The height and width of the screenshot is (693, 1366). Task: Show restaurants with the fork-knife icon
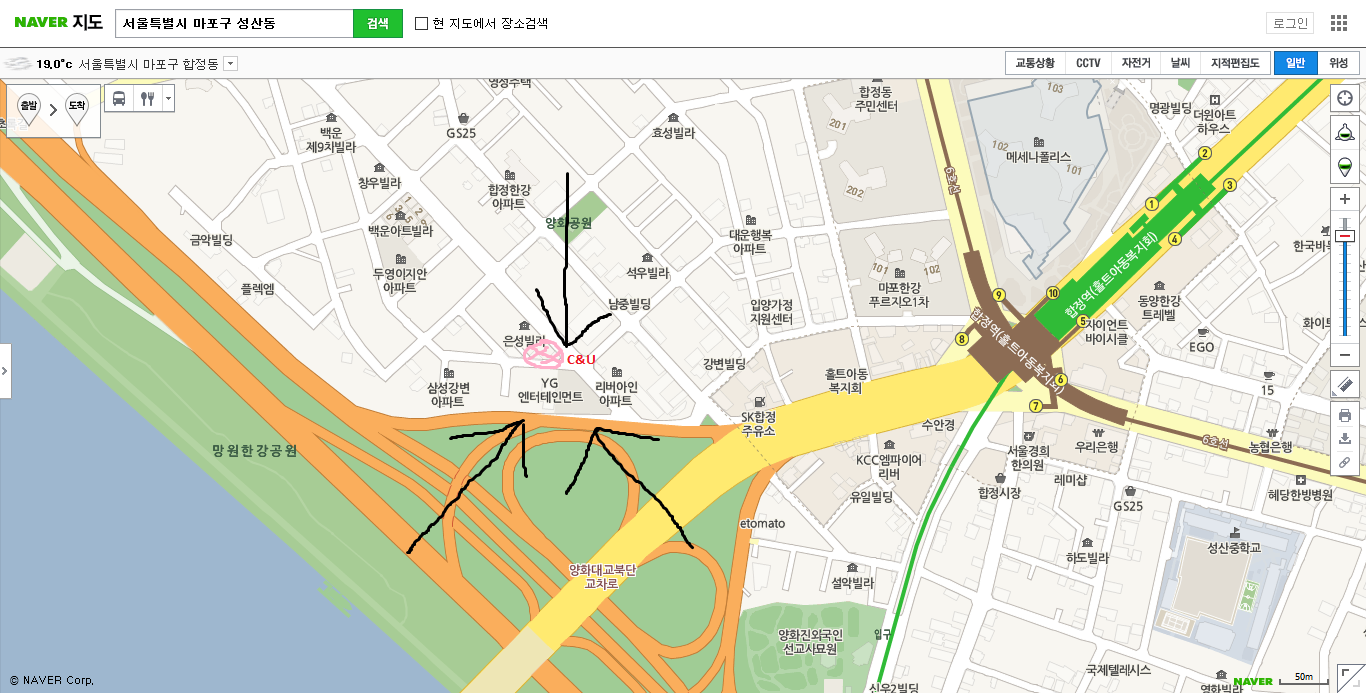147,98
